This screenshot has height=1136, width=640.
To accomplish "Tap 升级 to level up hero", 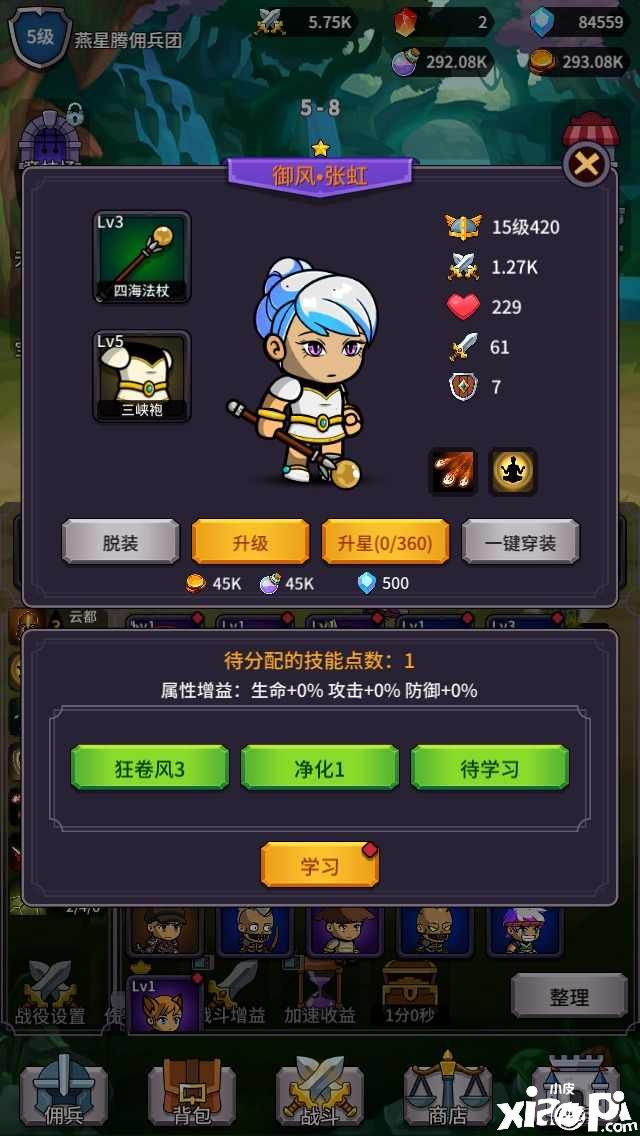I will (x=250, y=543).
